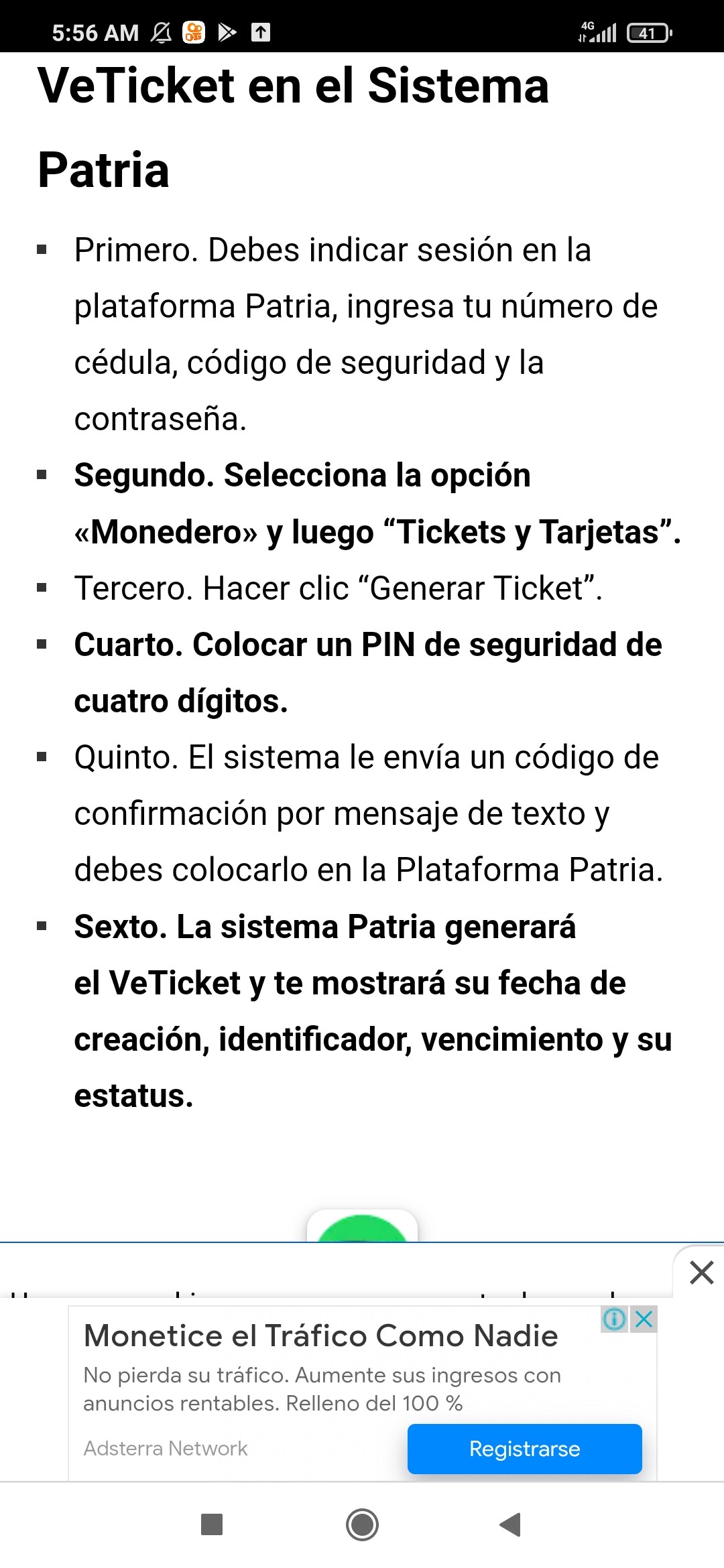Go to the home screen
The height and width of the screenshot is (1568, 724).
[362, 1524]
